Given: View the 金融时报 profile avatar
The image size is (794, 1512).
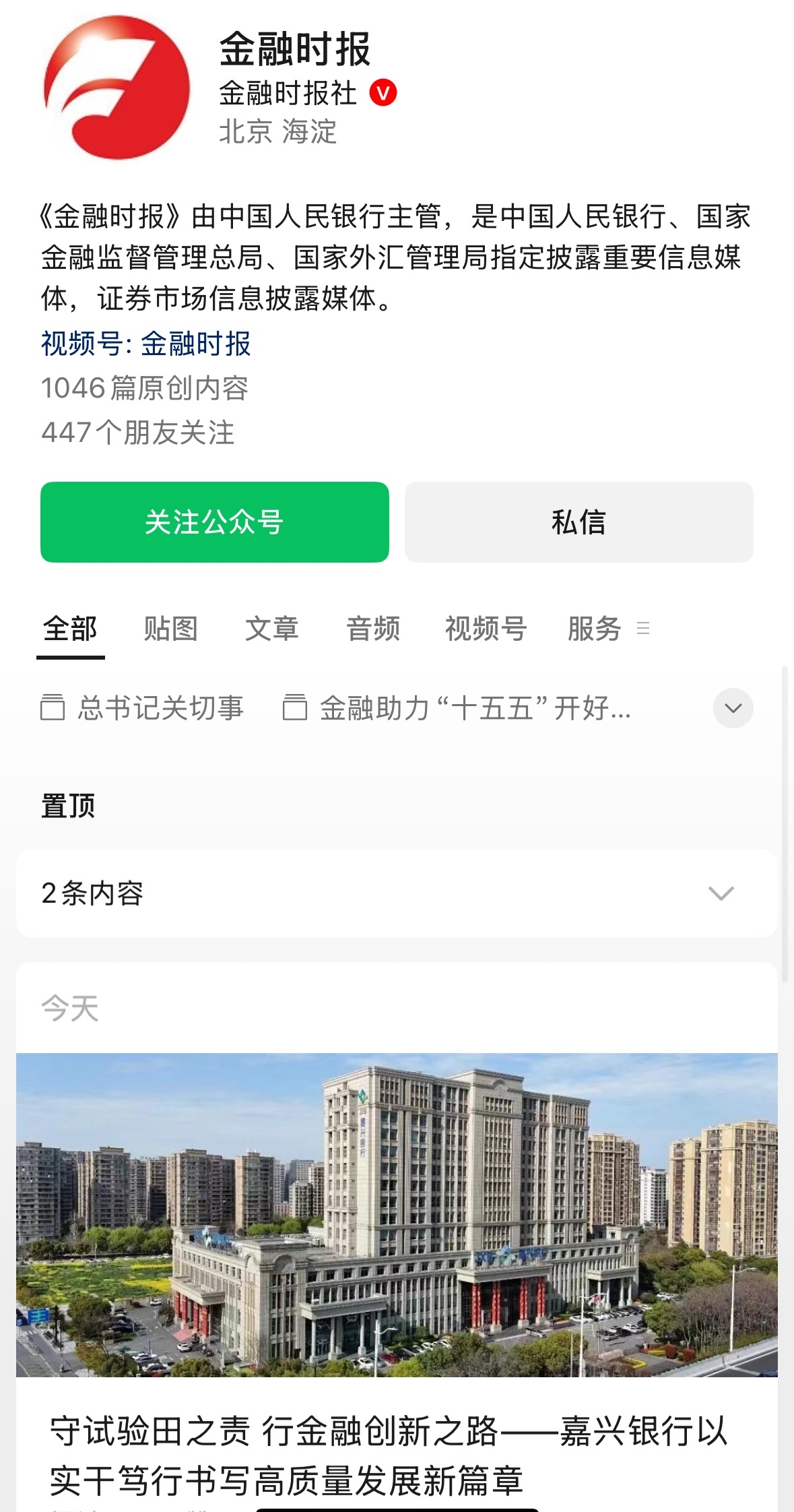Looking at the screenshot, I should [x=118, y=88].
